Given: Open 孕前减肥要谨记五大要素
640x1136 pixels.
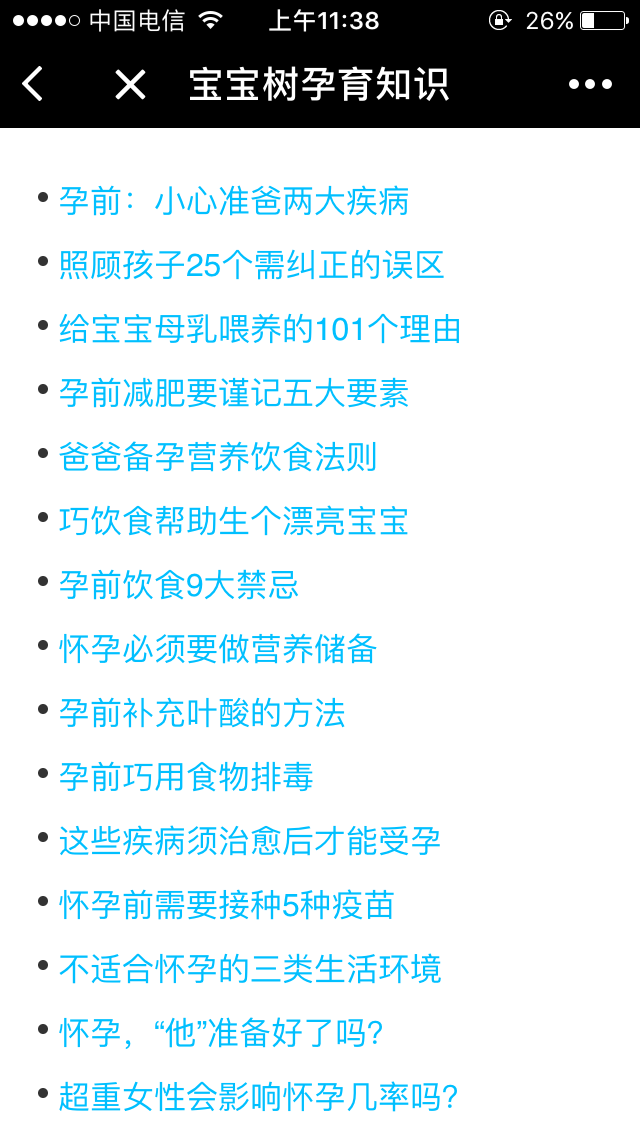Looking at the screenshot, I should (x=234, y=394).
